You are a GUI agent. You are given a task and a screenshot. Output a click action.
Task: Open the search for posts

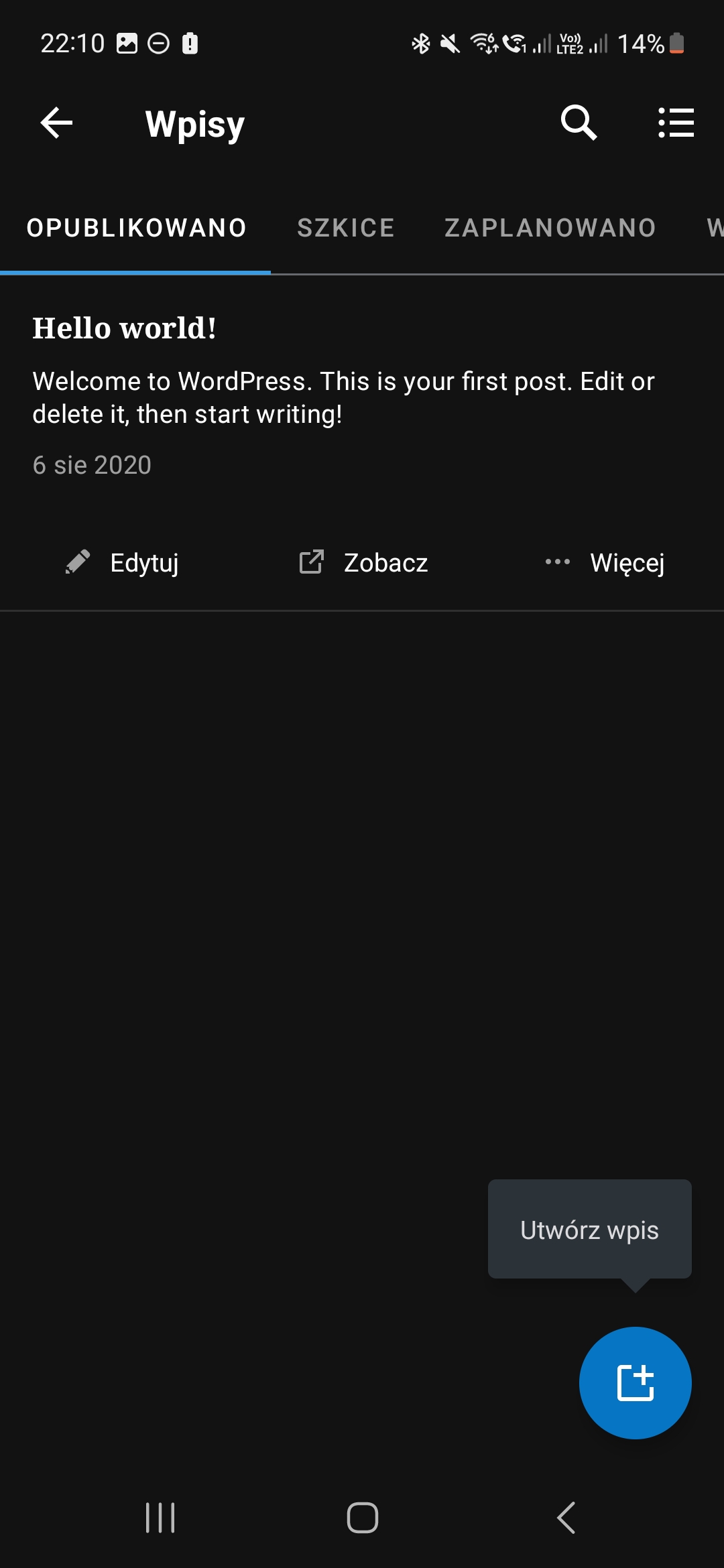(x=579, y=123)
